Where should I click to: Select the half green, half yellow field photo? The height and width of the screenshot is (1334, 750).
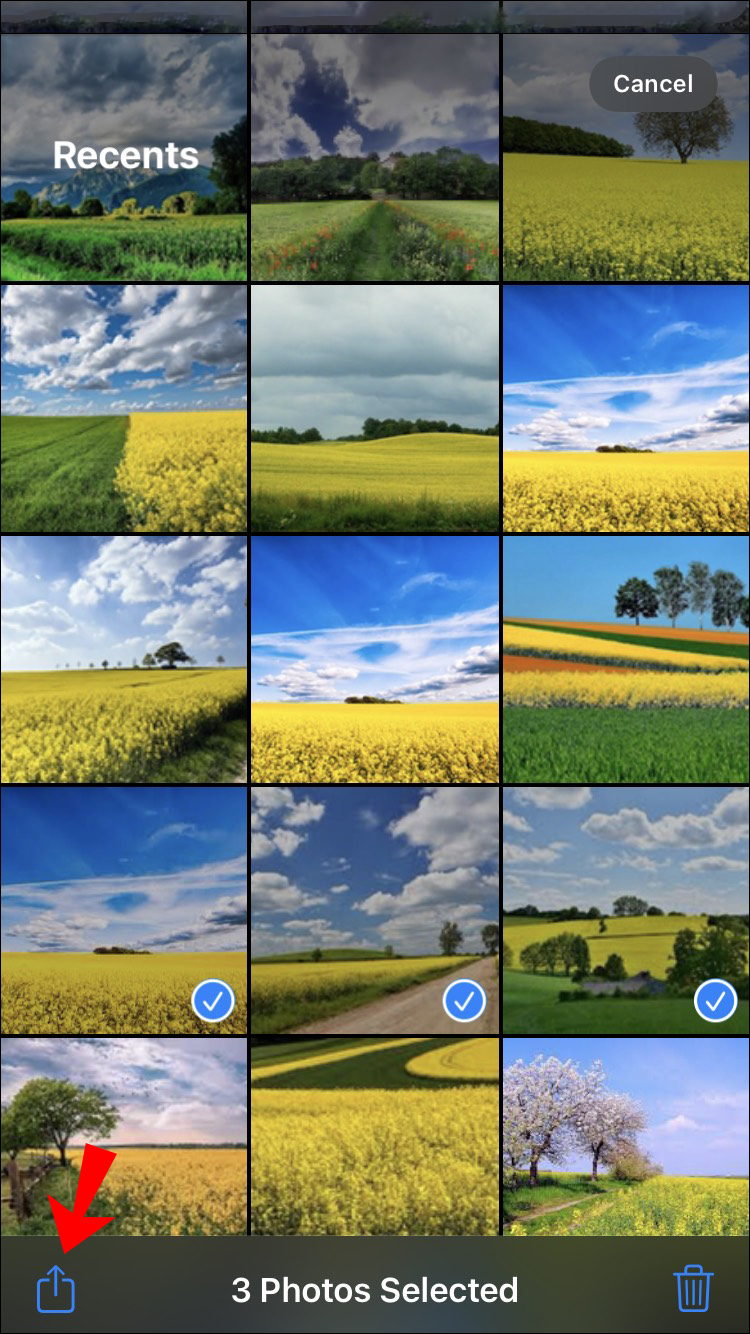(x=123, y=408)
